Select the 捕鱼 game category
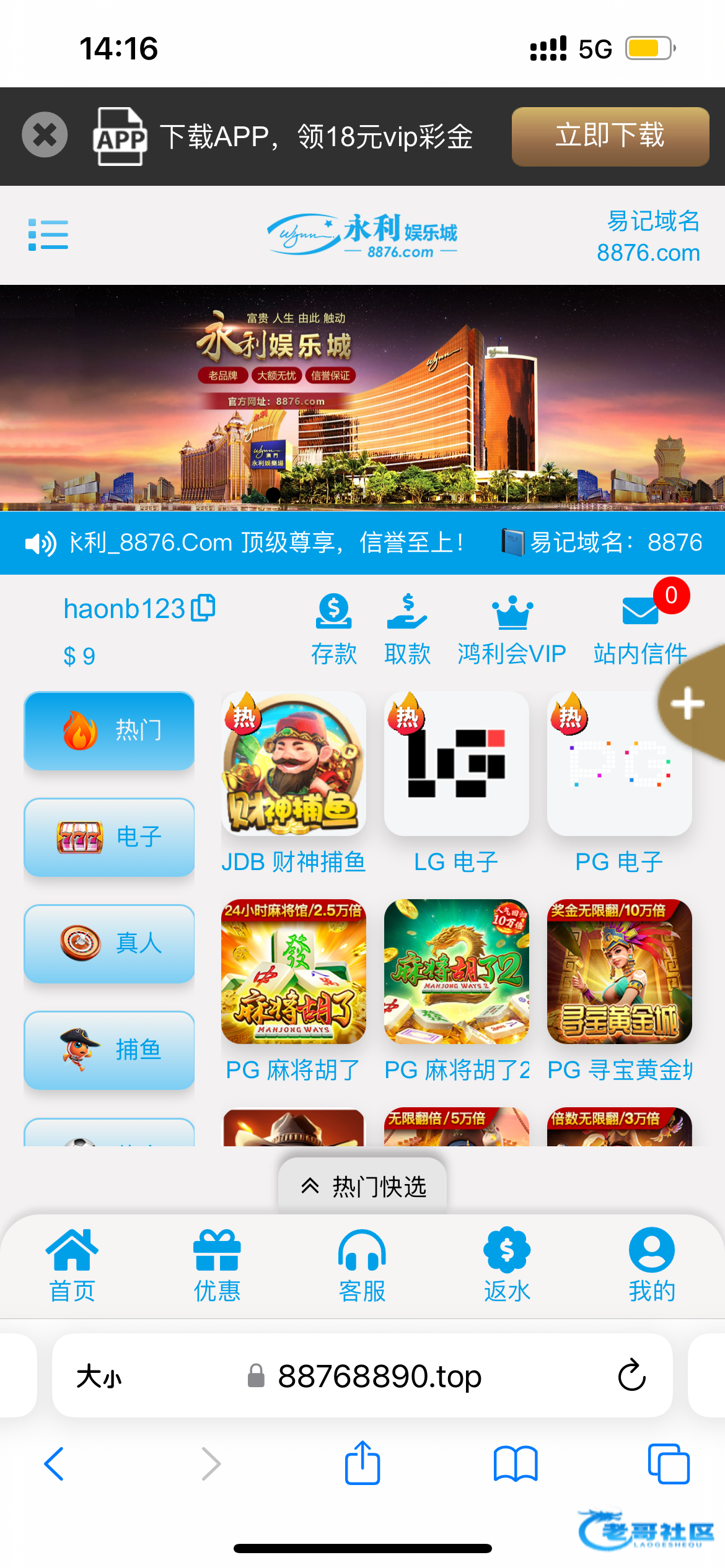This screenshot has width=725, height=1568. pyautogui.click(x=109, y=1050)
